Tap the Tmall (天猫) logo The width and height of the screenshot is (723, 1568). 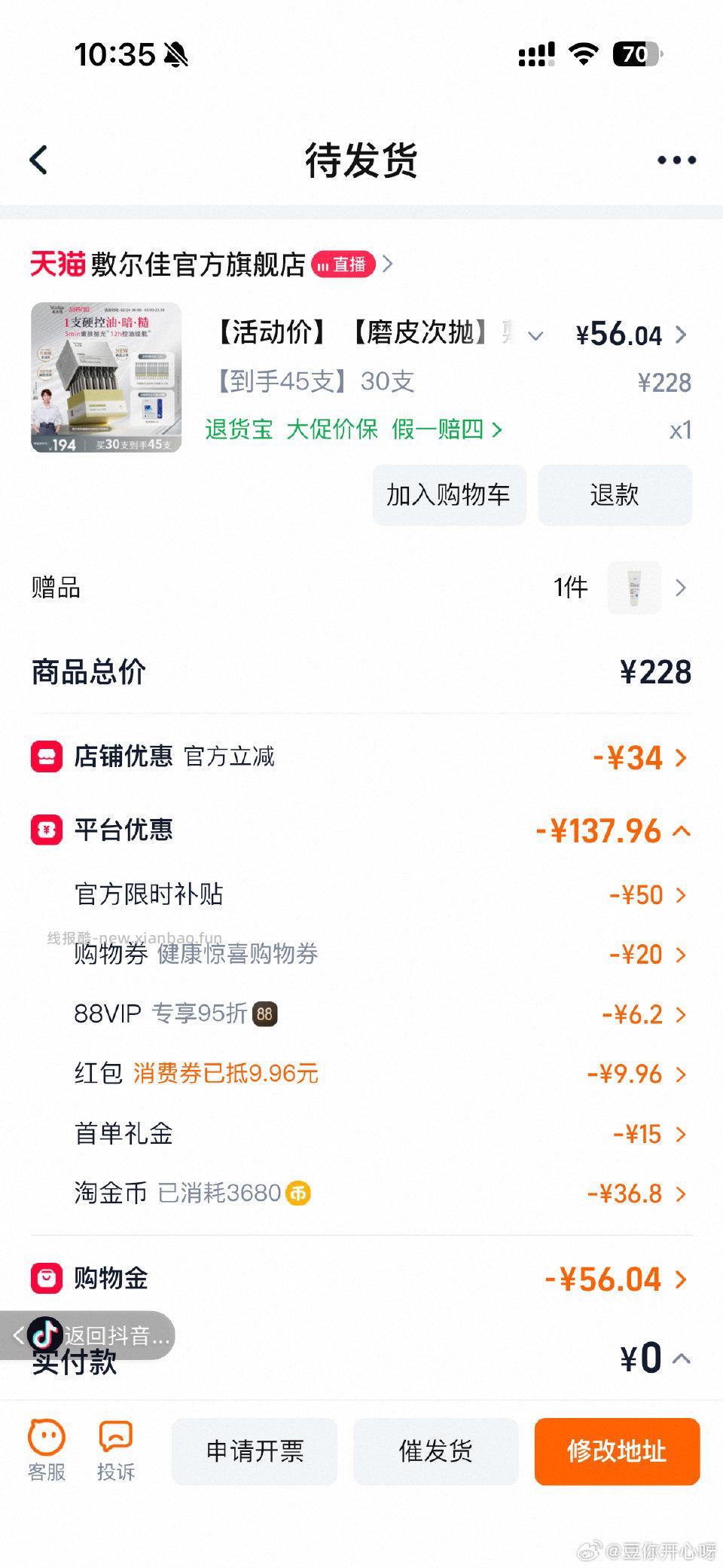point(59,263)
